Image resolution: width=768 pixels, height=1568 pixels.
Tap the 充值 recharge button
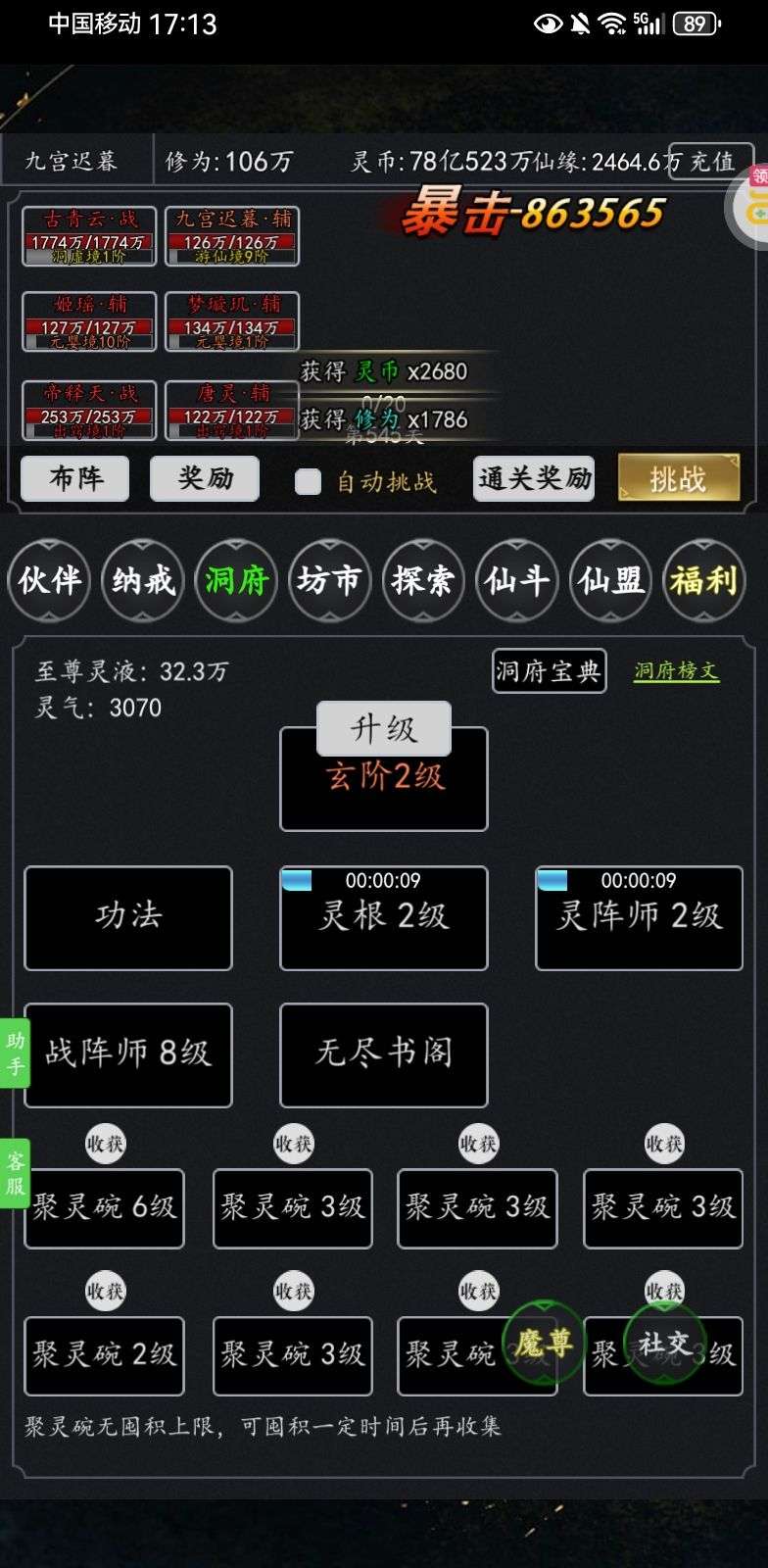point(711,162)
